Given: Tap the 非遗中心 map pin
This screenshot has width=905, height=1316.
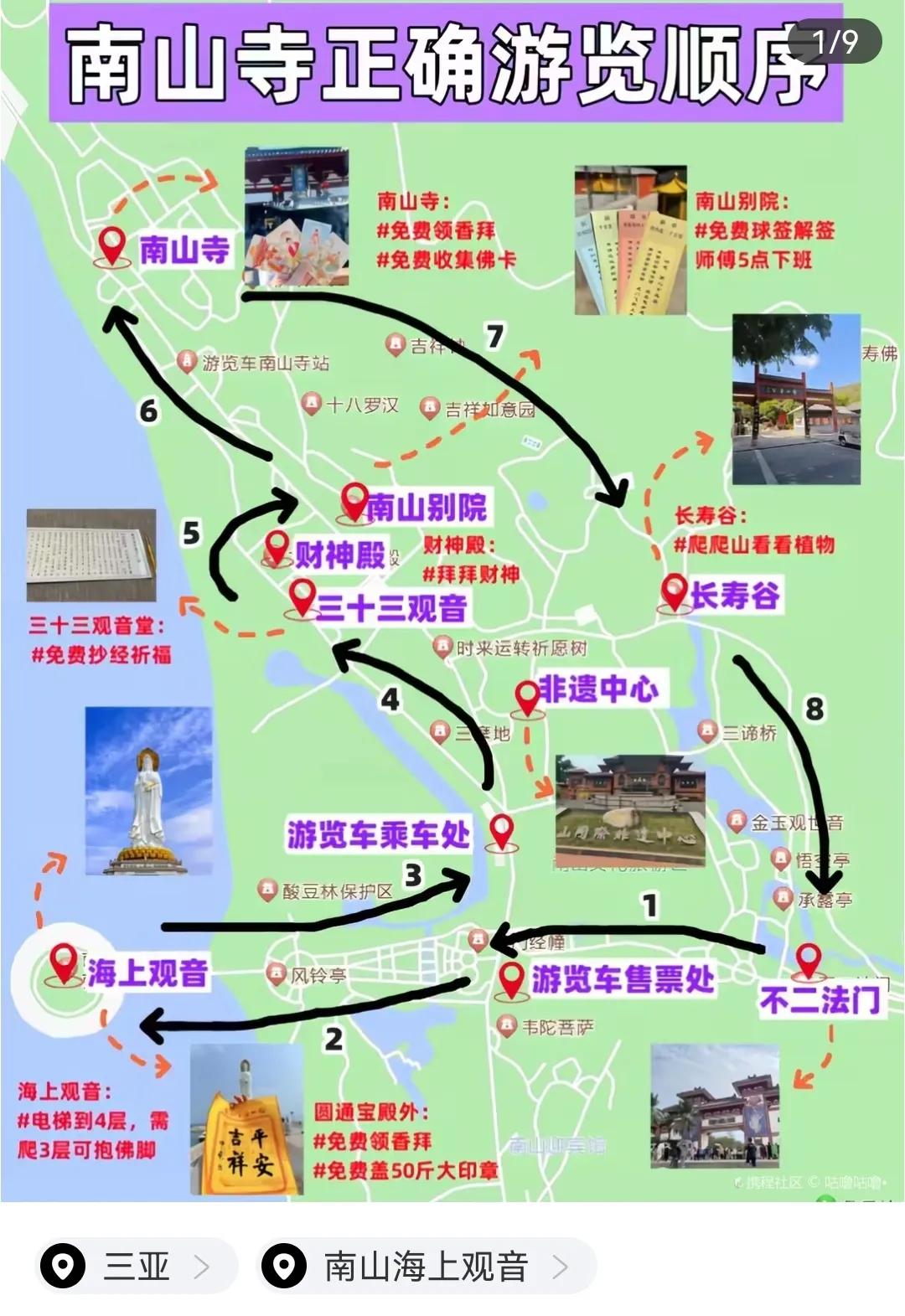Looking at the screenshot, I should (528, 698).
